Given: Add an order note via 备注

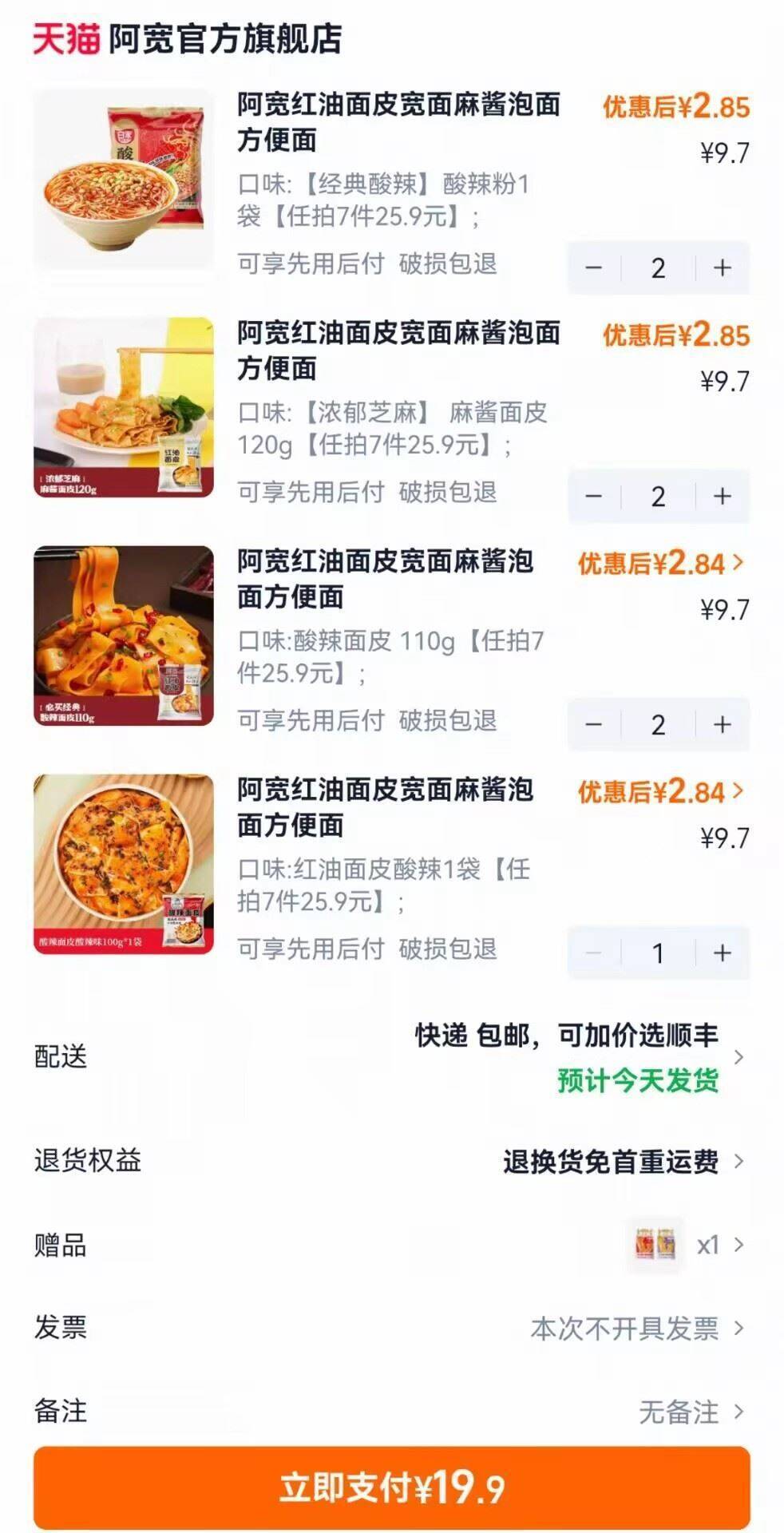Looking at the screenshot, I should tap(391, 1411).
